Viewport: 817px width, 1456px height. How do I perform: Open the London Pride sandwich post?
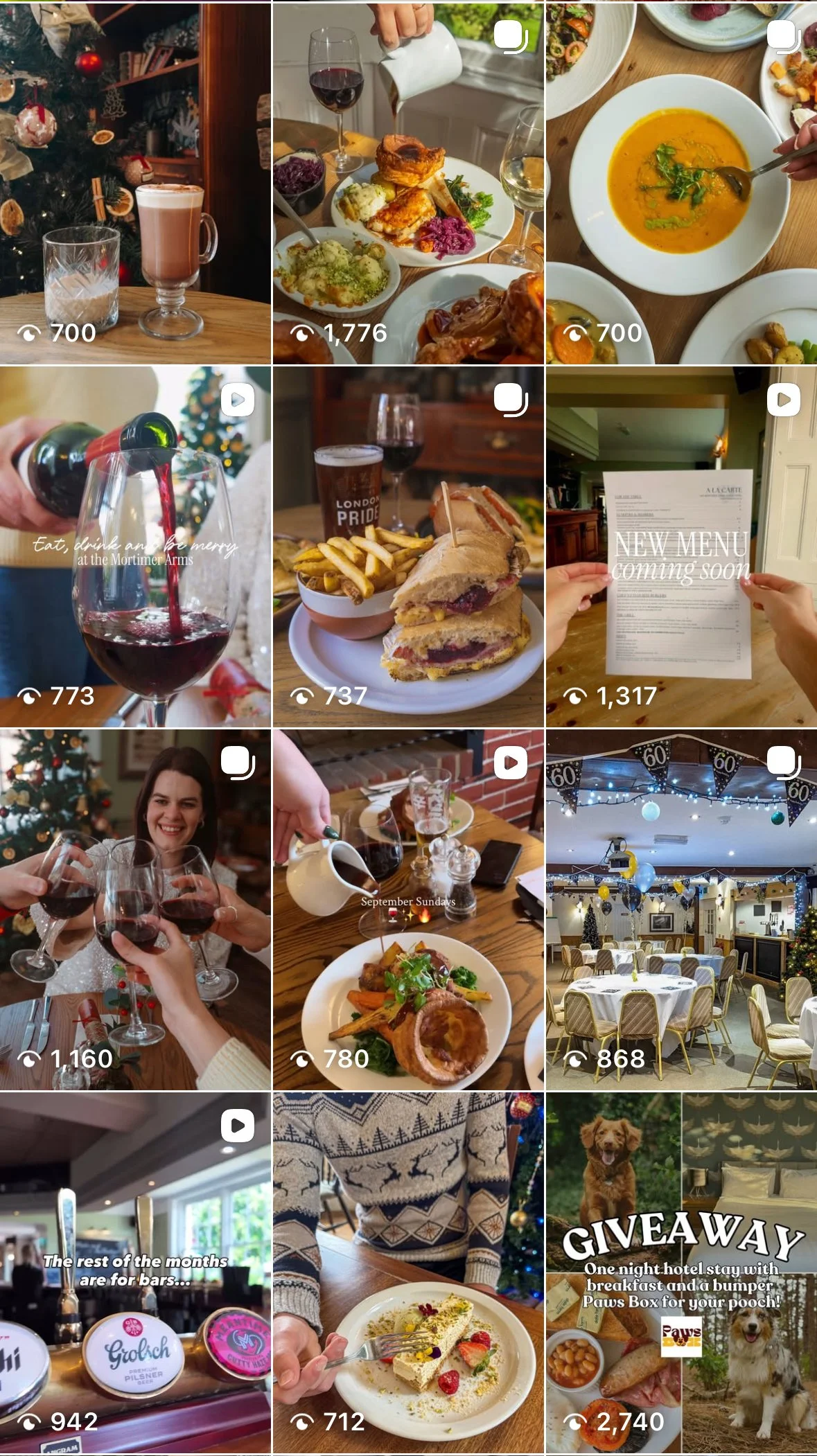click(x=408, y=547)
